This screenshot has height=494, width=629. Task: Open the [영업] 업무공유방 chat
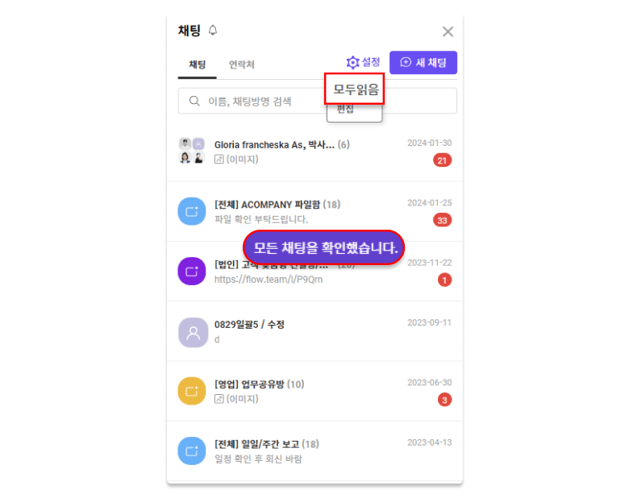[x=300, y=391]
